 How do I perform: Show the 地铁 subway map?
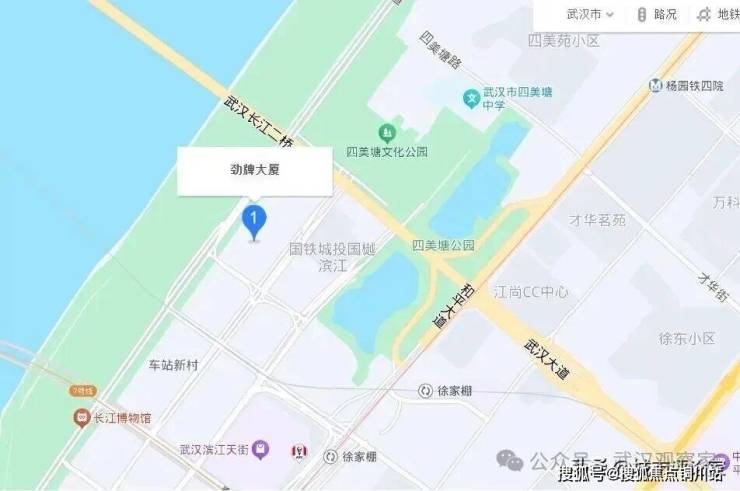click(x=718, y=15)
